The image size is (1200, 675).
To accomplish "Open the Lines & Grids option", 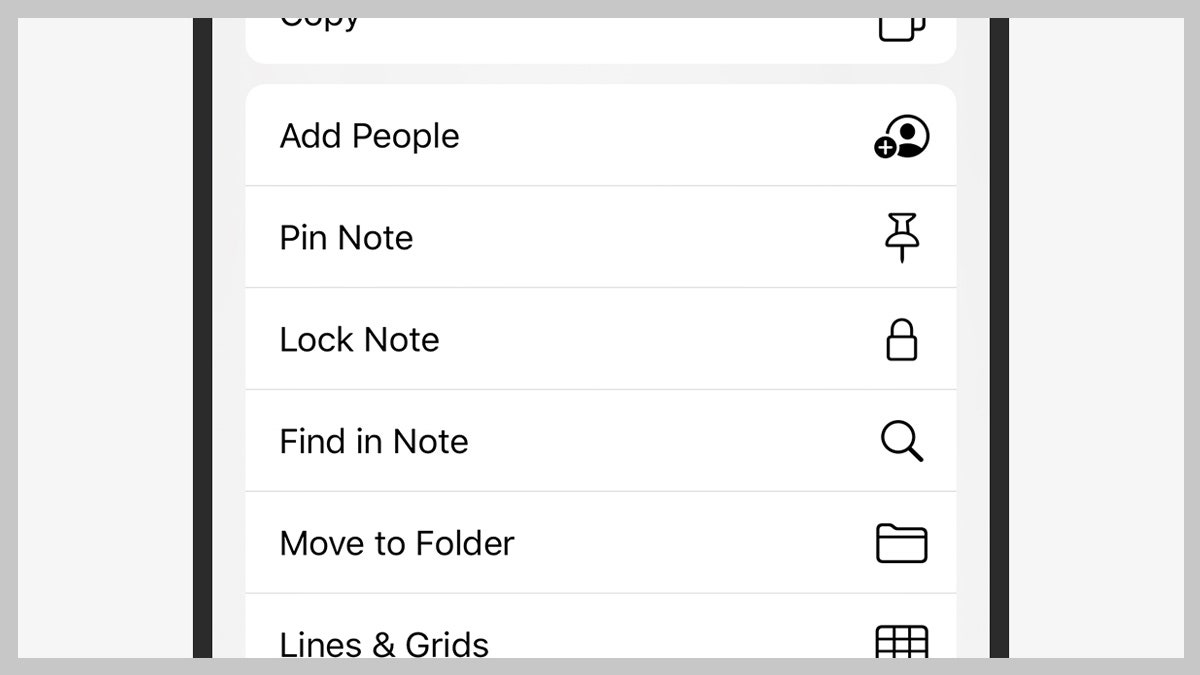I will coord(600,638).
